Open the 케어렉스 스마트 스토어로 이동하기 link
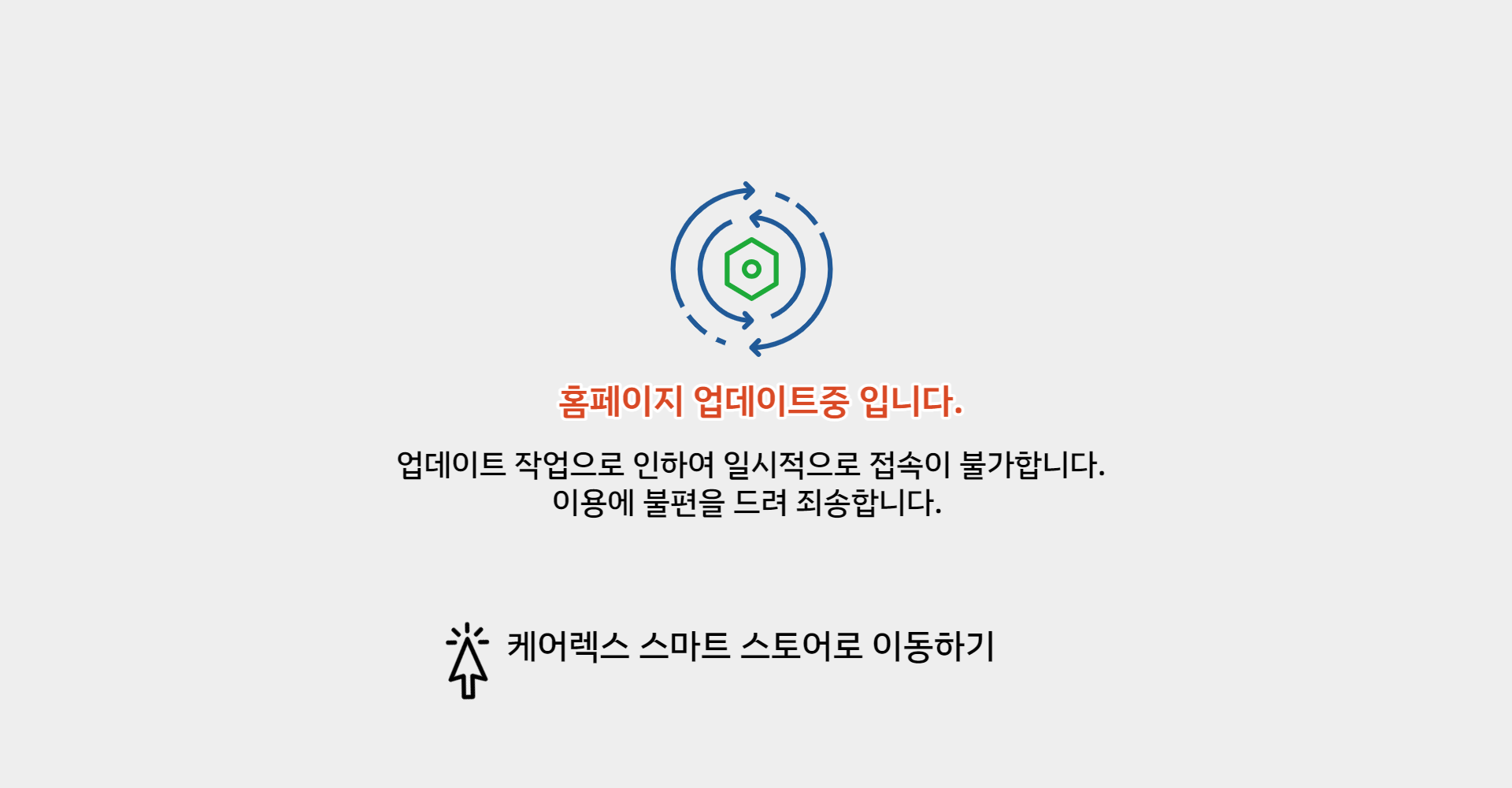 pos(750,647)
